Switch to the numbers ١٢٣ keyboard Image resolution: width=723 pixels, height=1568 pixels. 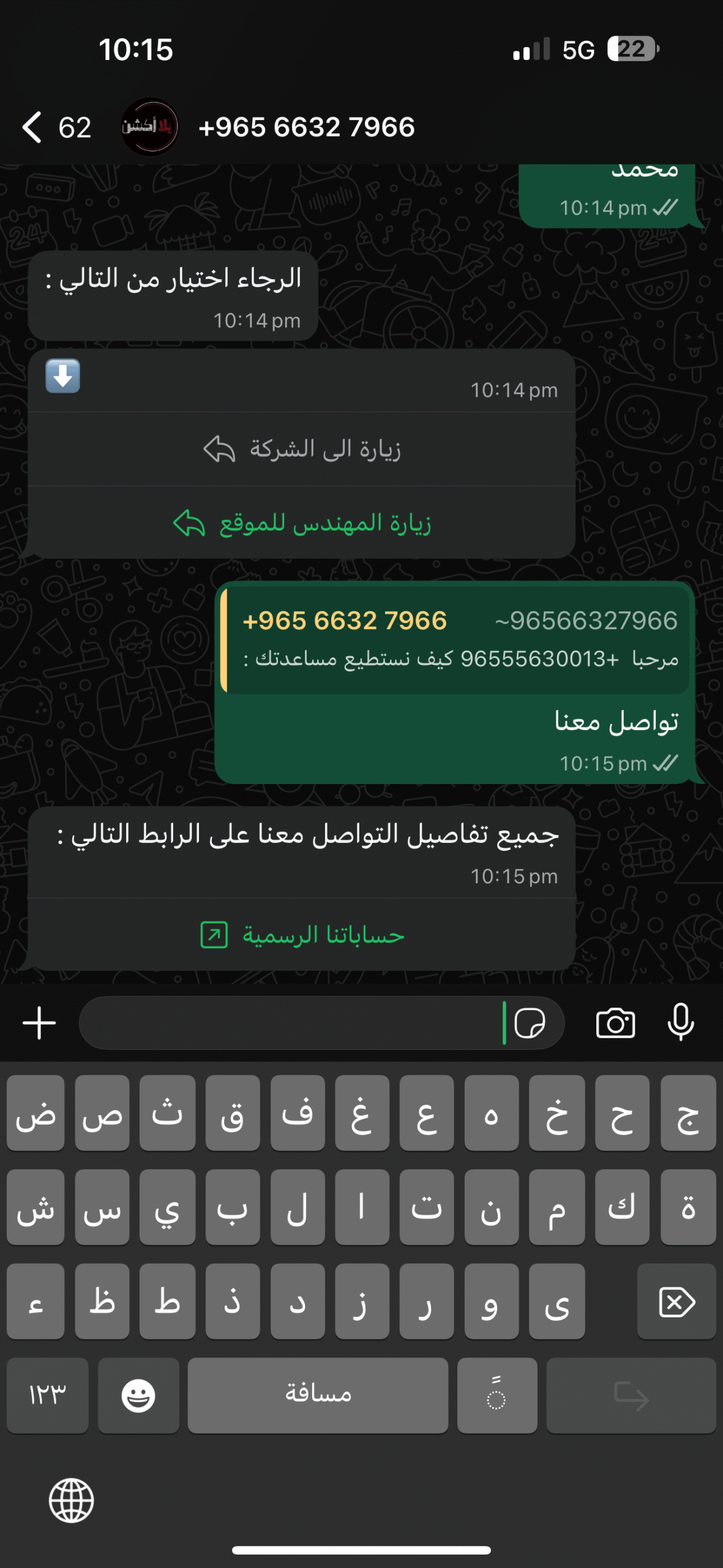point(47,1396)
